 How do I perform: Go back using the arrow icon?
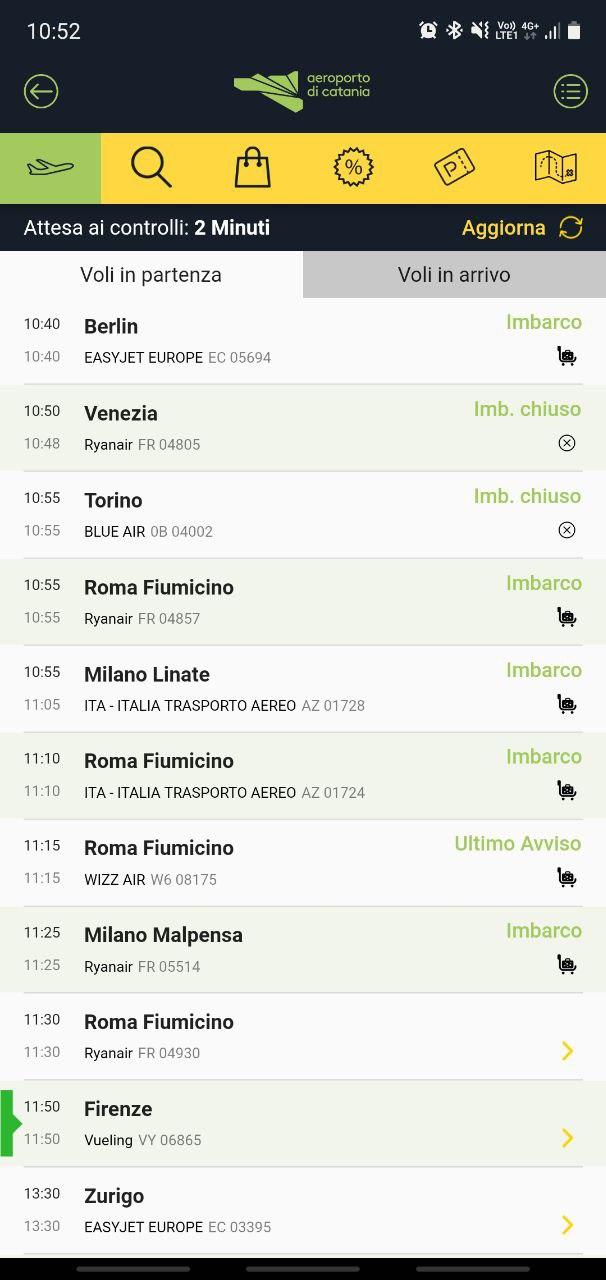[41, 92]
